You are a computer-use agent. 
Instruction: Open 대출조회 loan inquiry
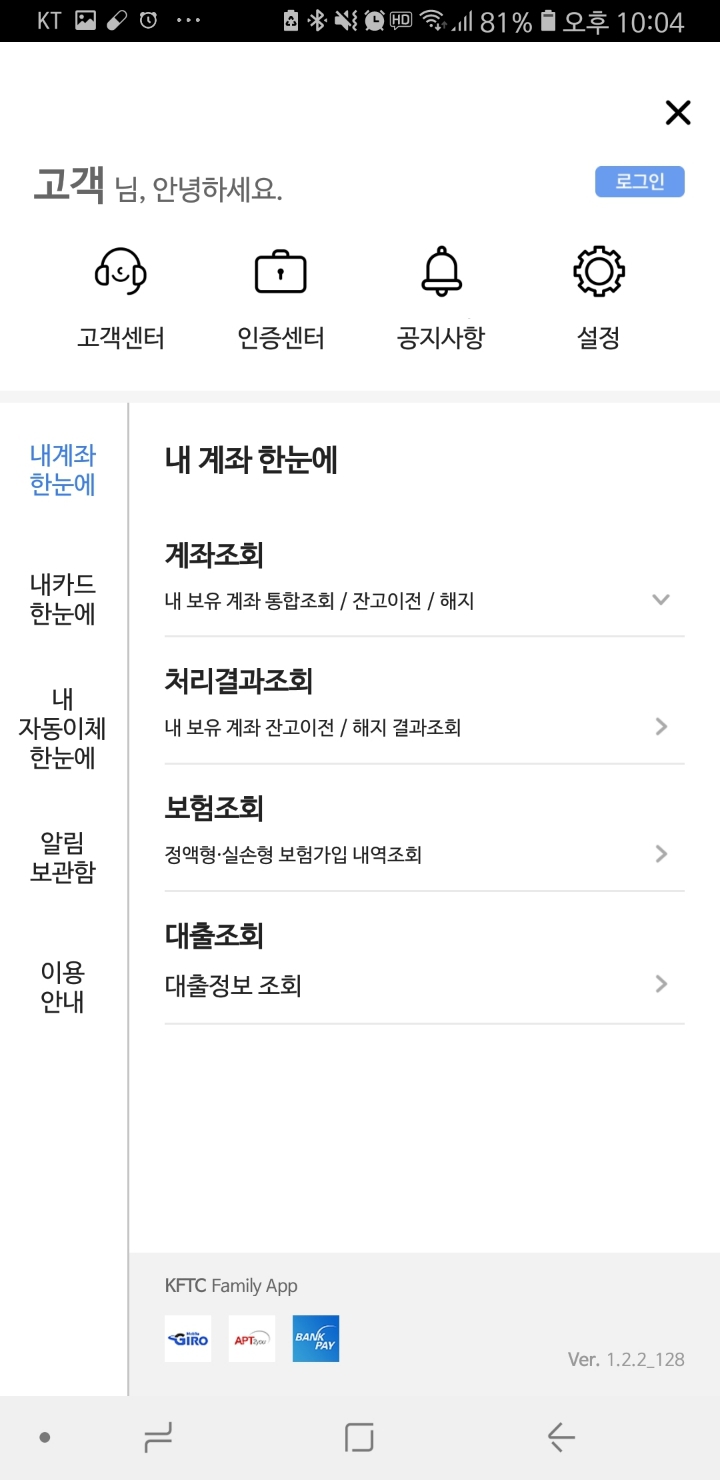[x=425, y=958]
